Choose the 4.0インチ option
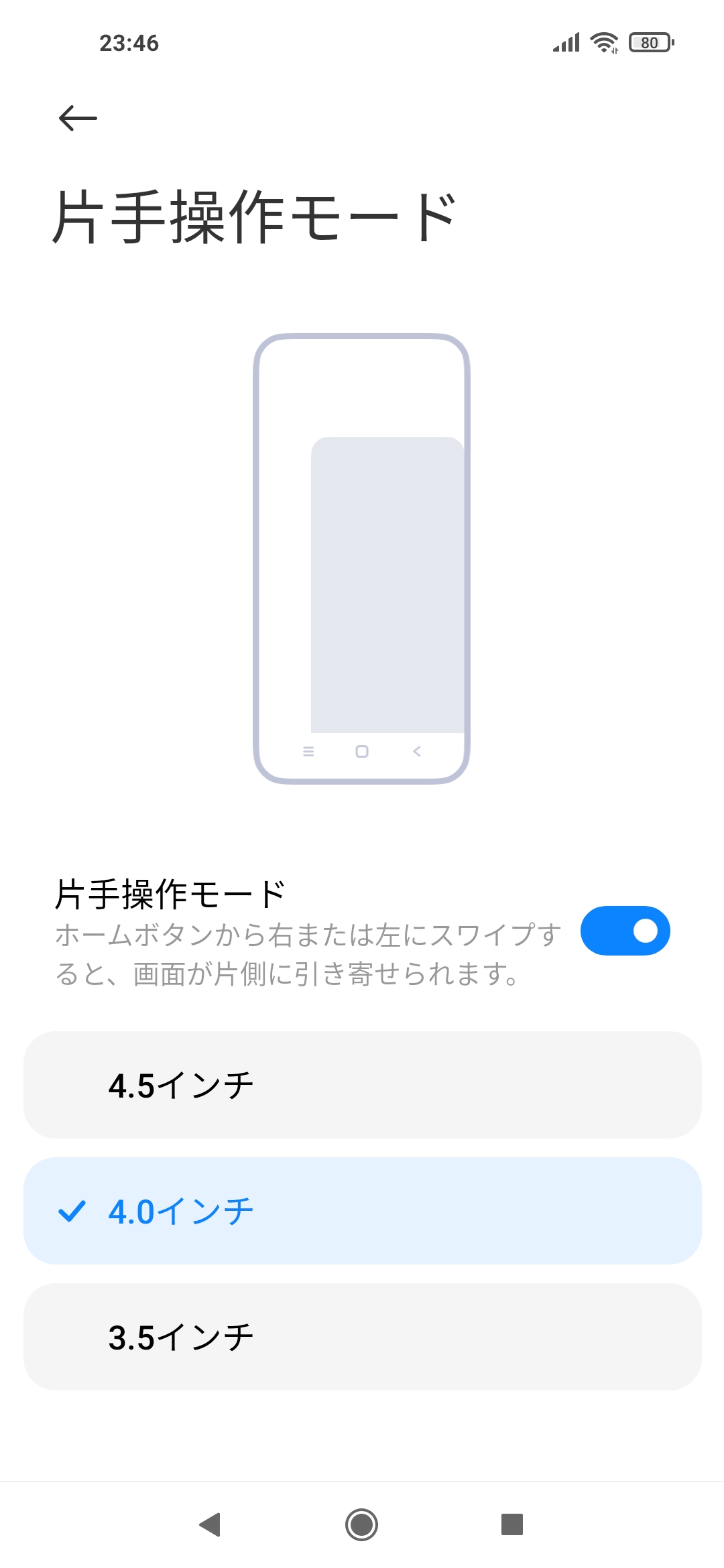Image resolution: width=724 pixels, height=1568 pixels. click(x=362, y=1211)
